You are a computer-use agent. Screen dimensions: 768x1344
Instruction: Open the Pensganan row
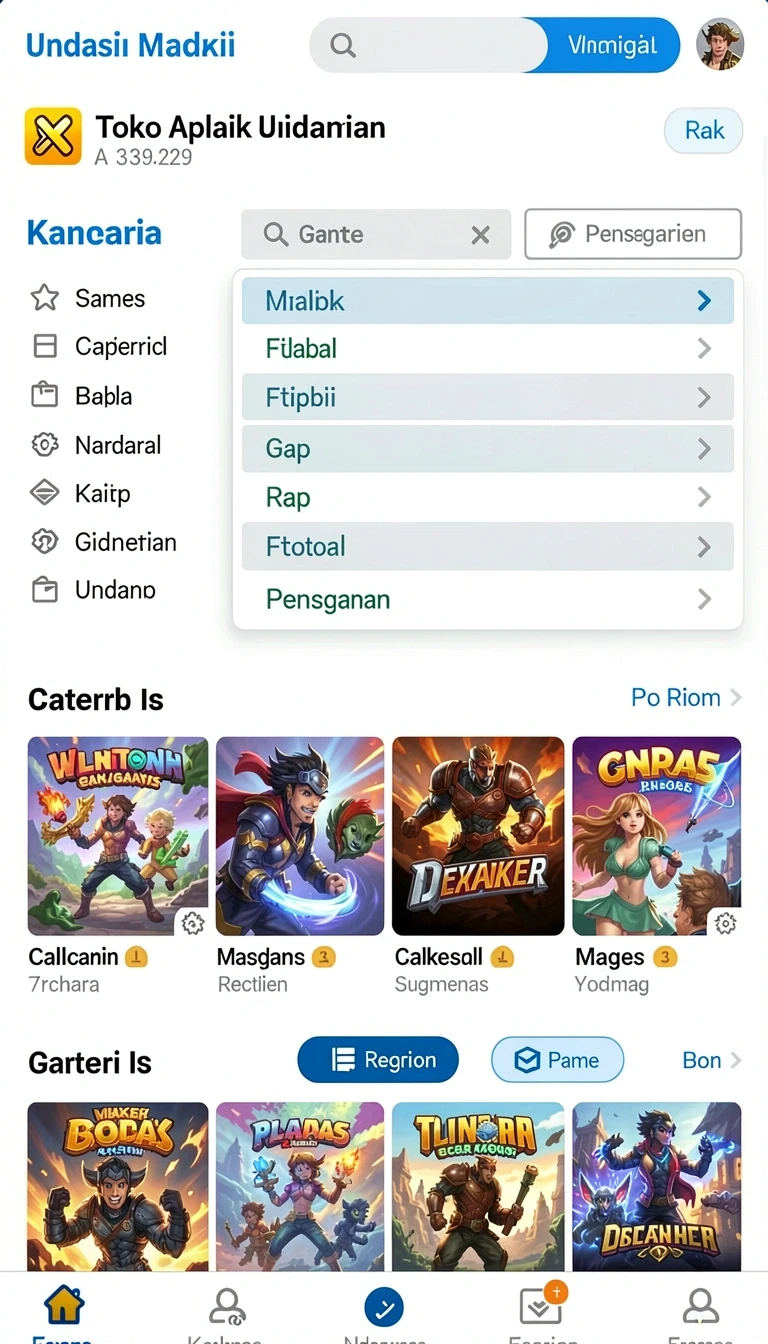pyautogui.click(x=488, y=599)
